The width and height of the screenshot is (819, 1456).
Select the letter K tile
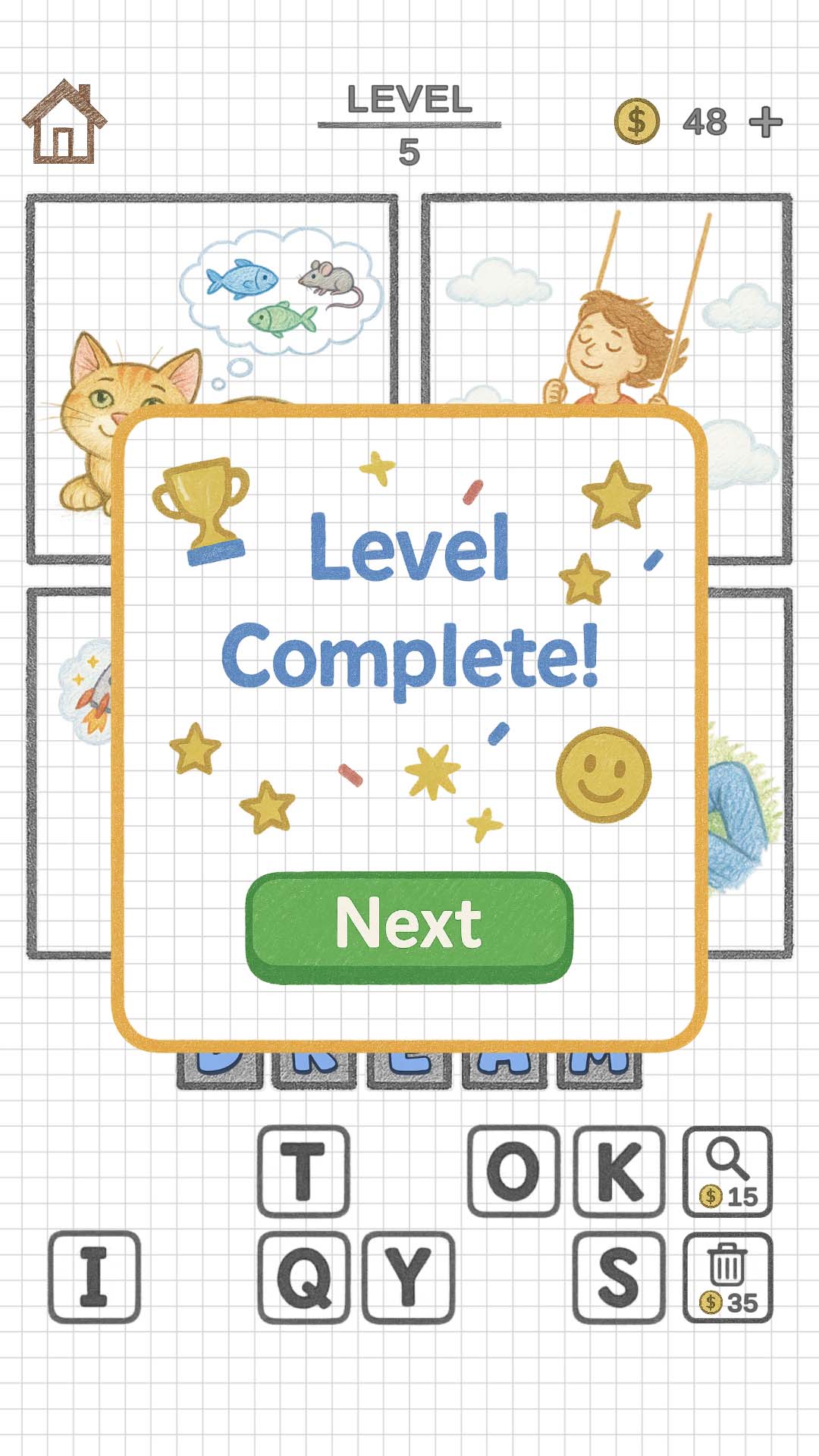(619, 1172)
